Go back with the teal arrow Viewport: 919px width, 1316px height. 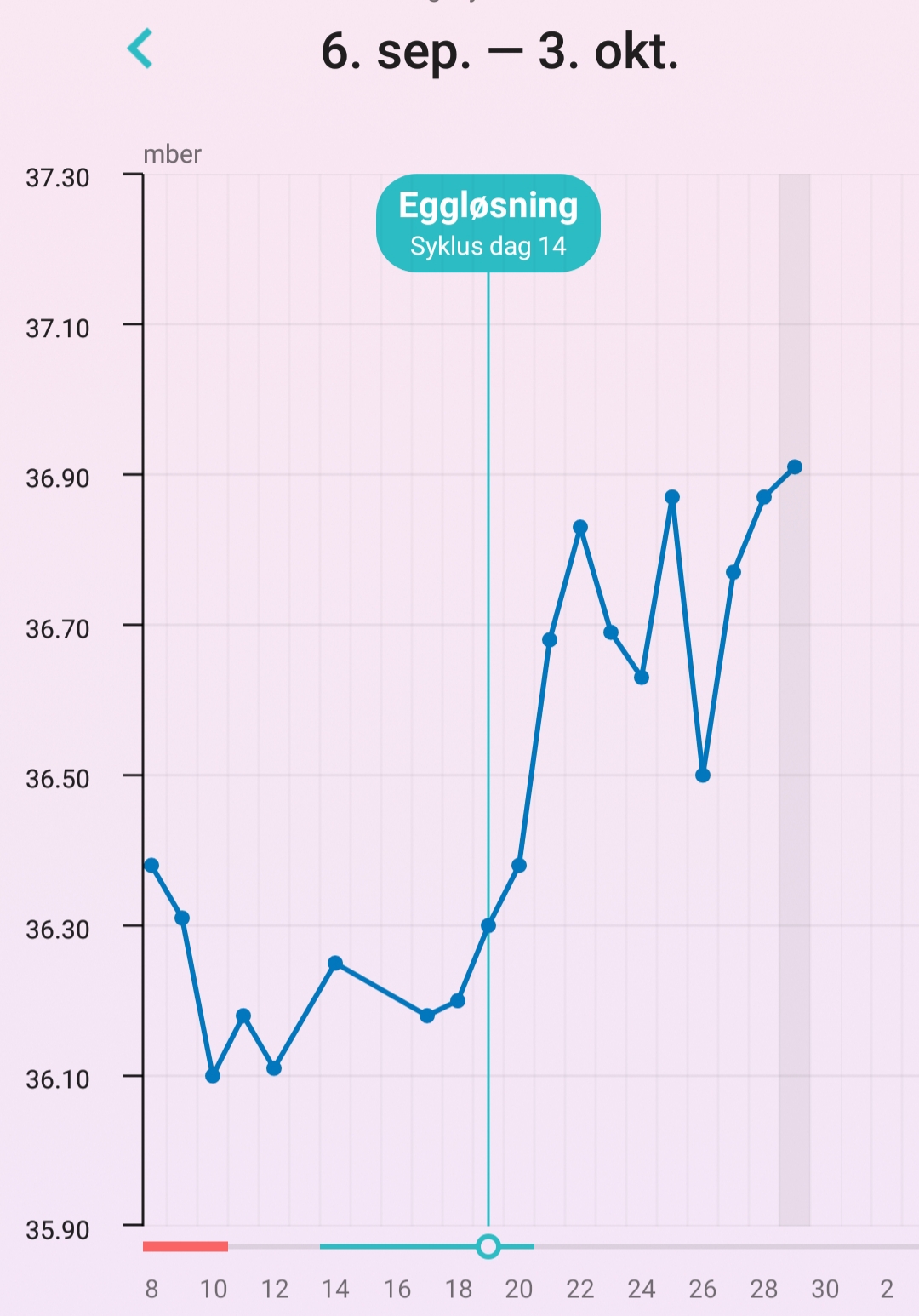point(140,49)
